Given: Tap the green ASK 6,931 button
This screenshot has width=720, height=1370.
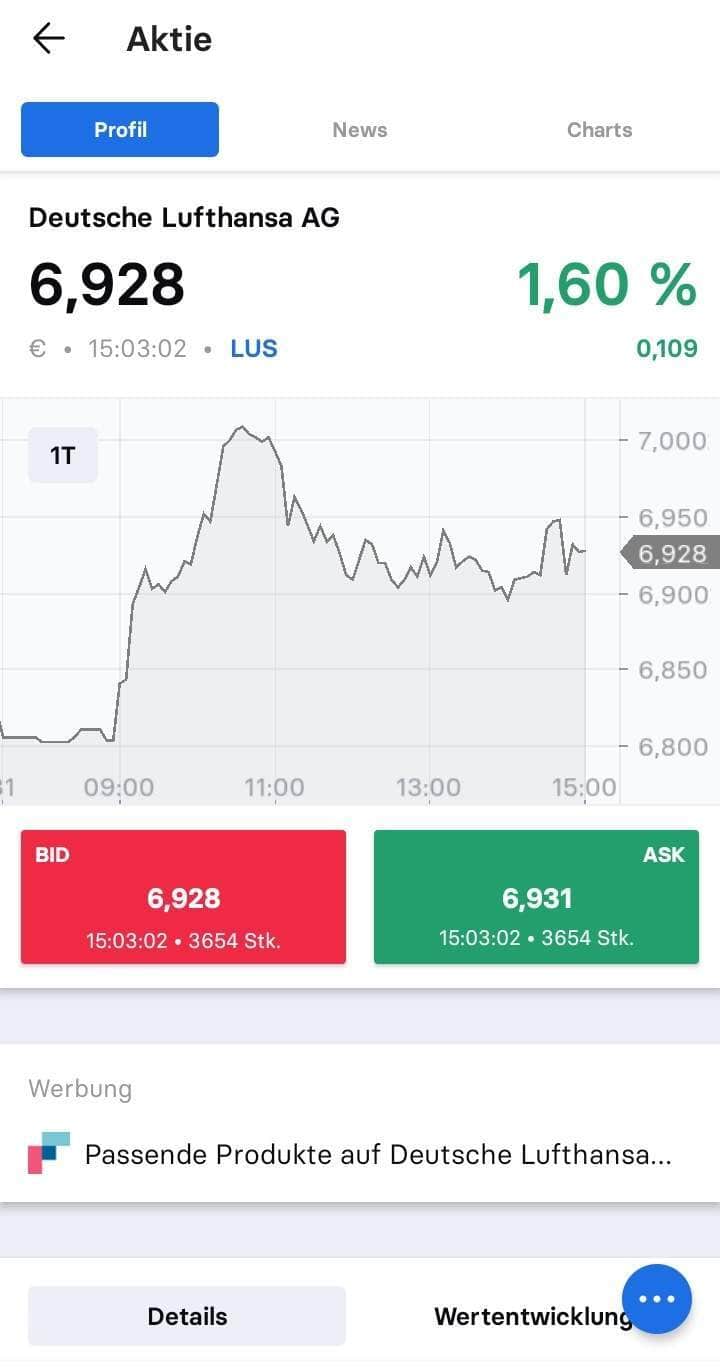Looking at the screenshot, I should tap(536, 897).
